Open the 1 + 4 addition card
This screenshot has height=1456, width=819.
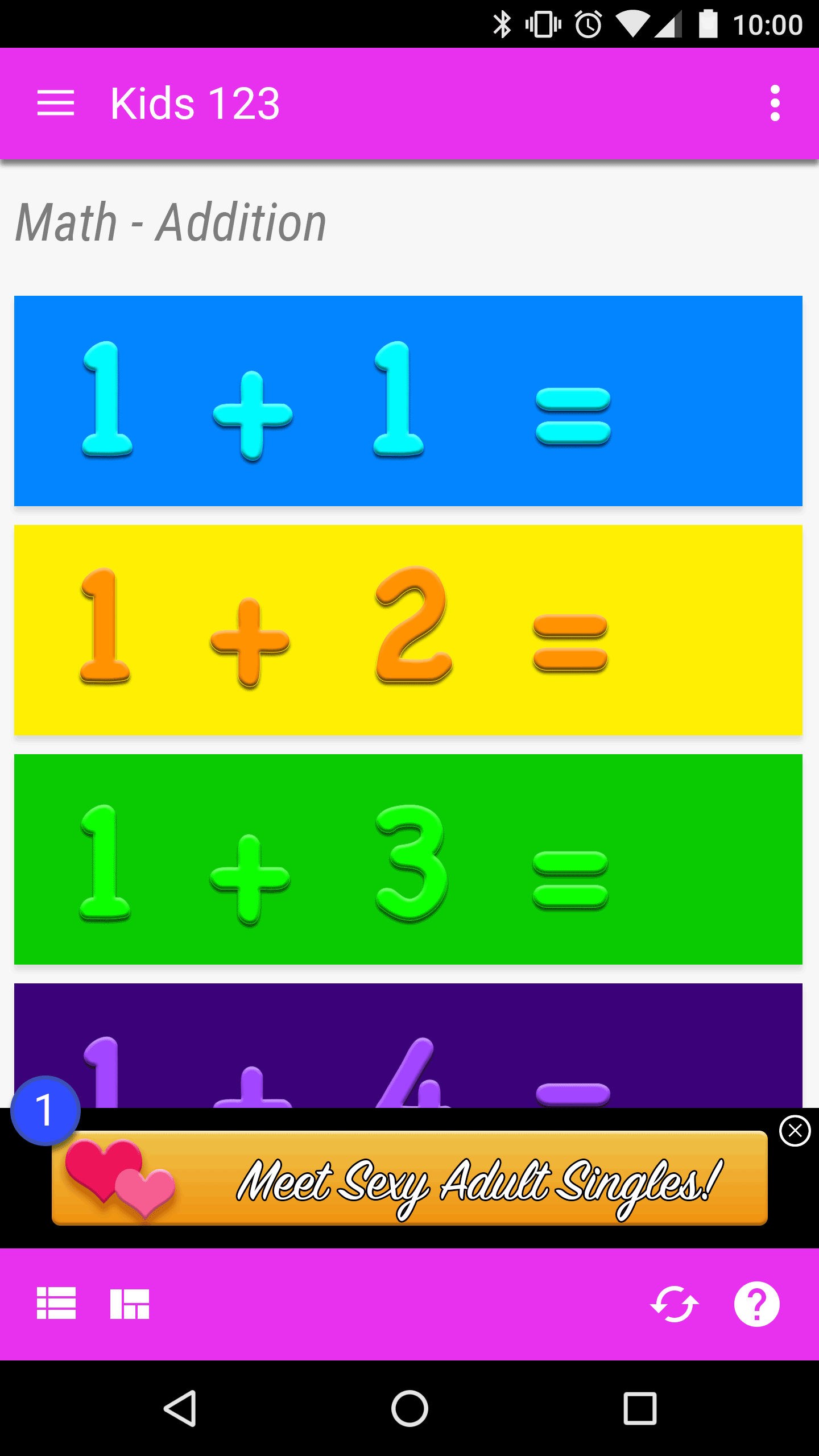point(408,1046)
